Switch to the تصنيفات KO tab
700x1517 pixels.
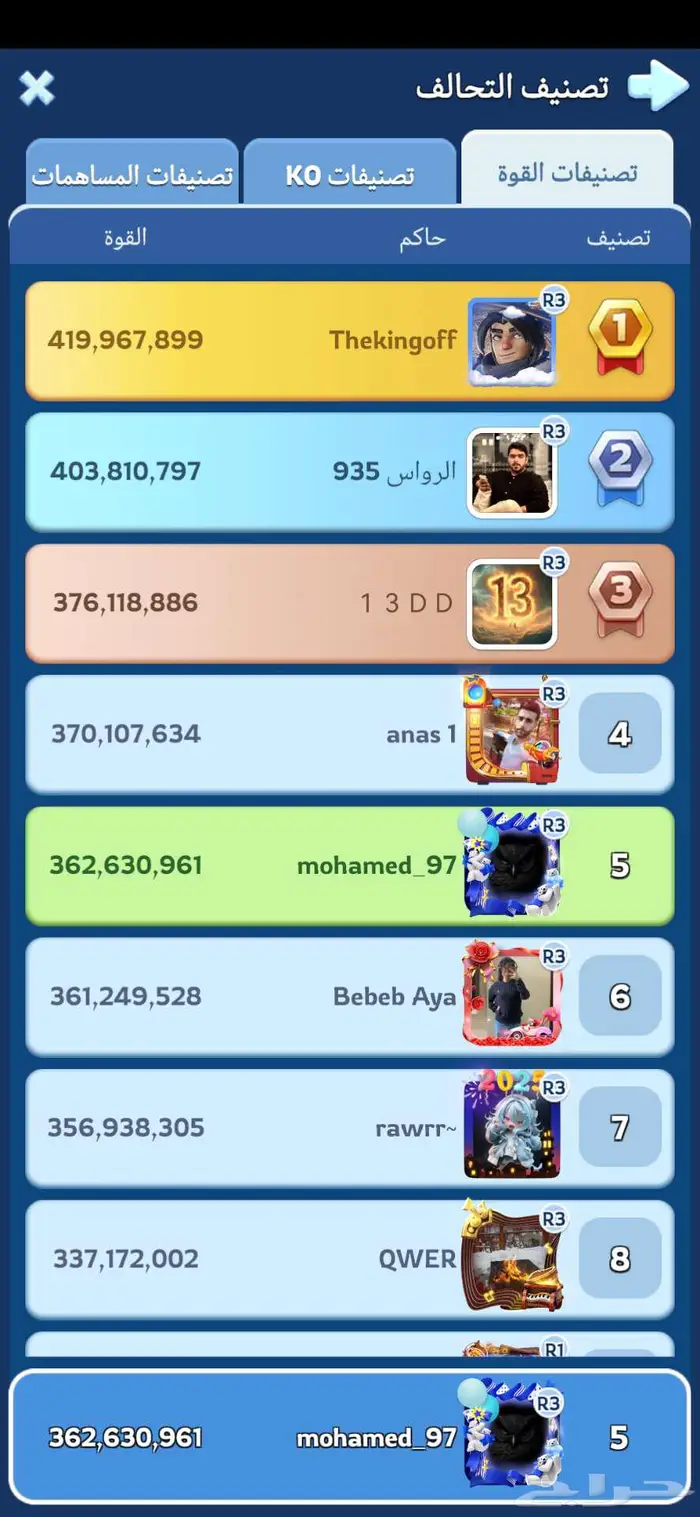(x=349, y=175)
